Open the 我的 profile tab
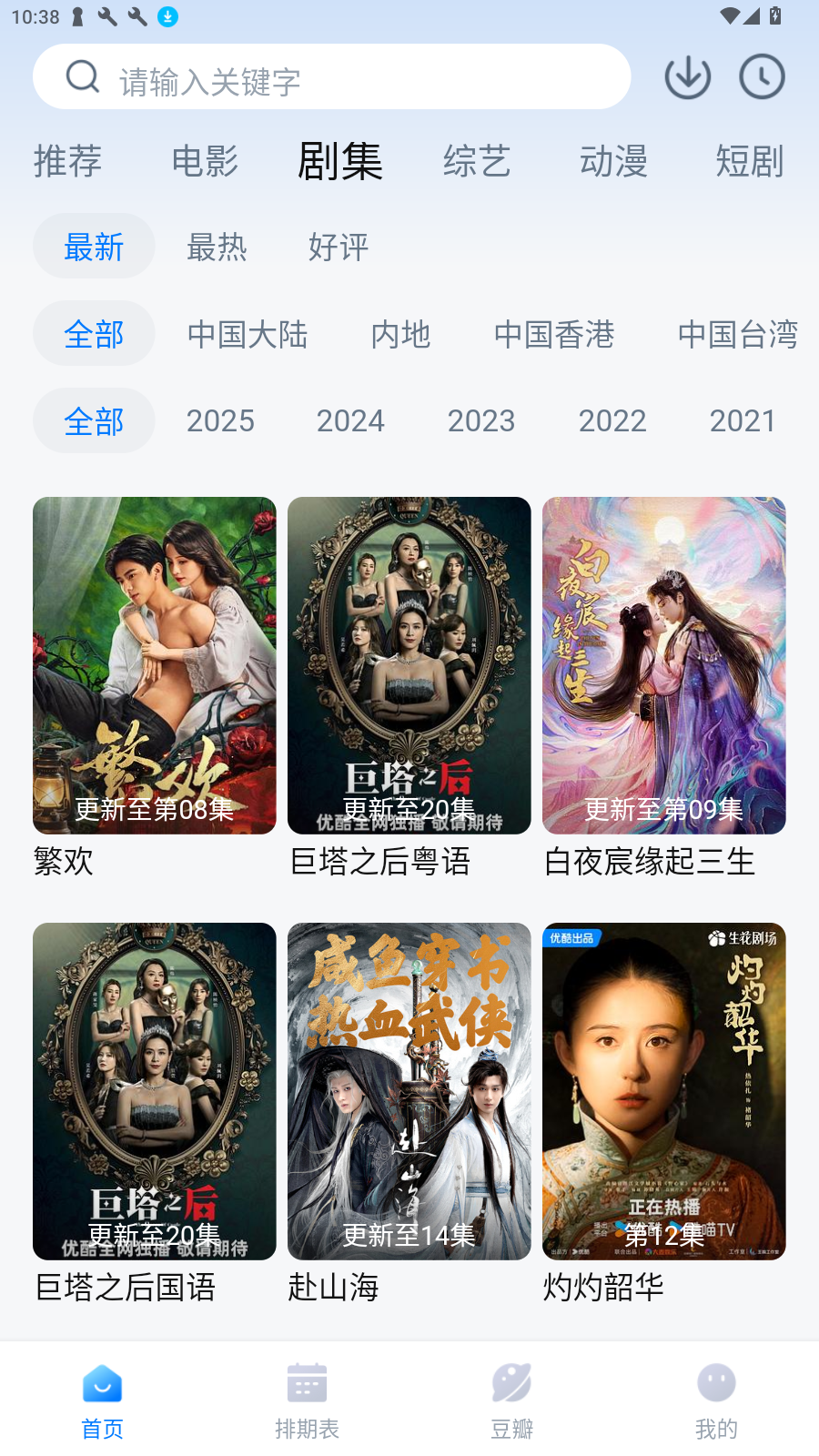The image size is (819, 1456). tap(716, 1400)
